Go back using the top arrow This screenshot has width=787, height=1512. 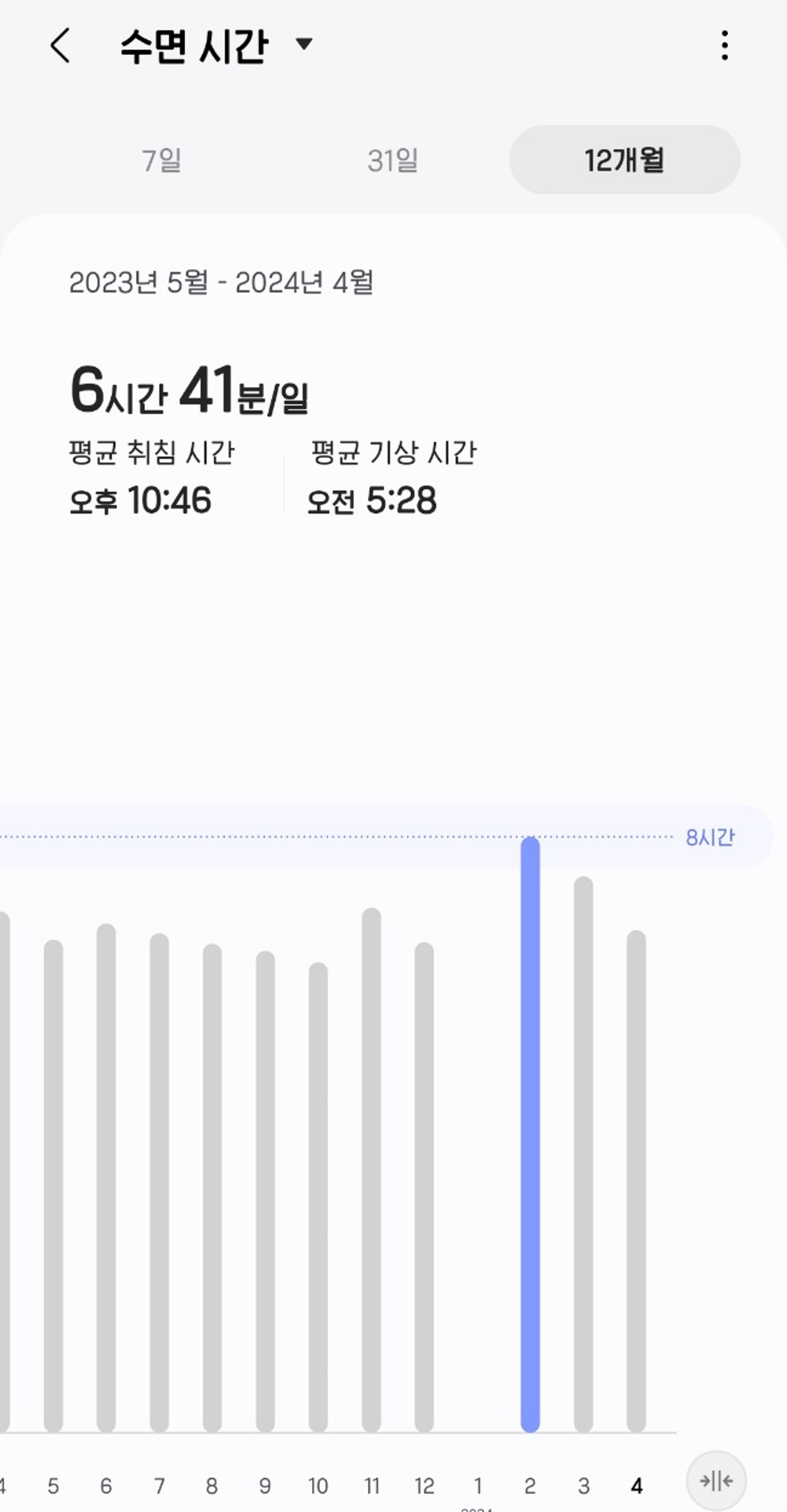tap(61, 45)
